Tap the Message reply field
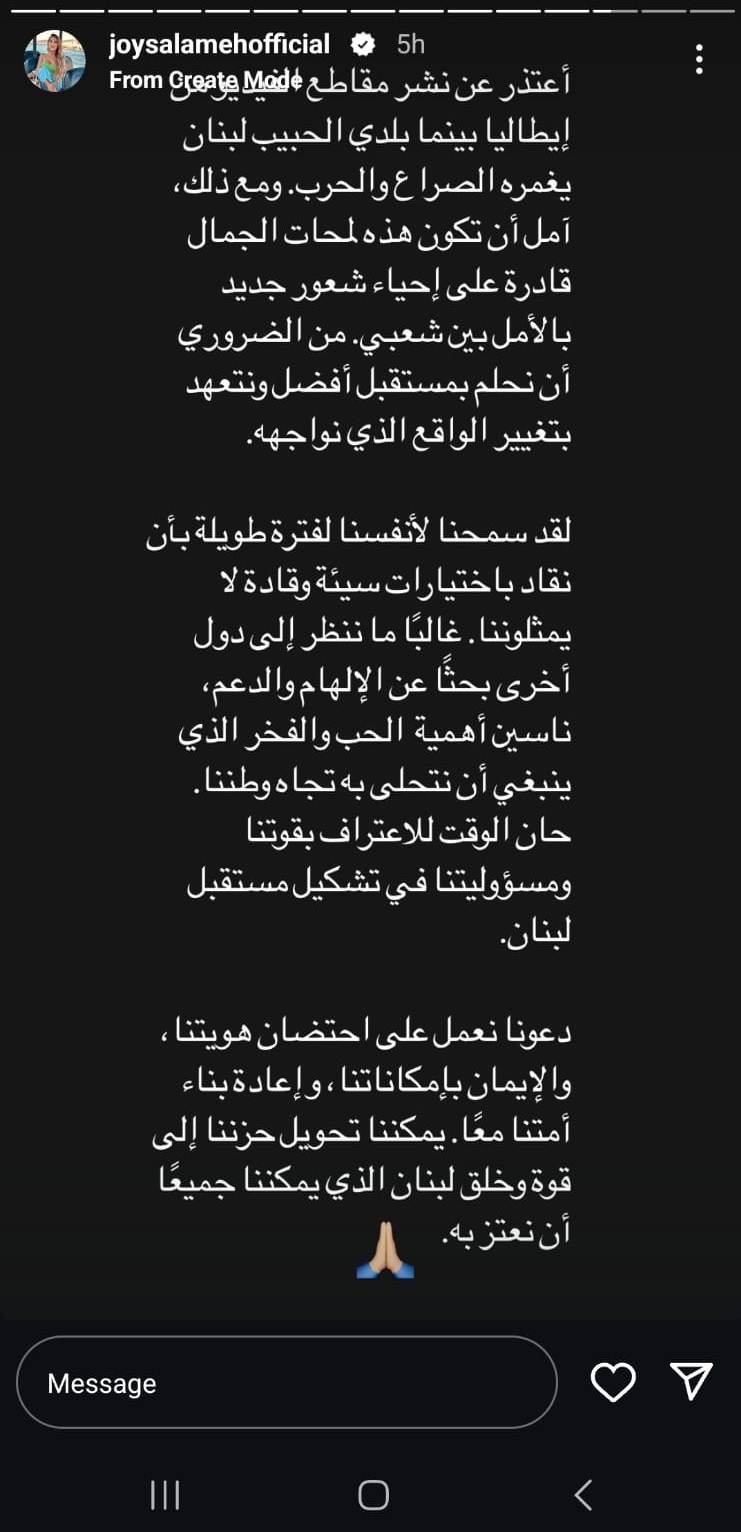The width and height of the screenshot is (741, 1532). (x=286, y=1383)
